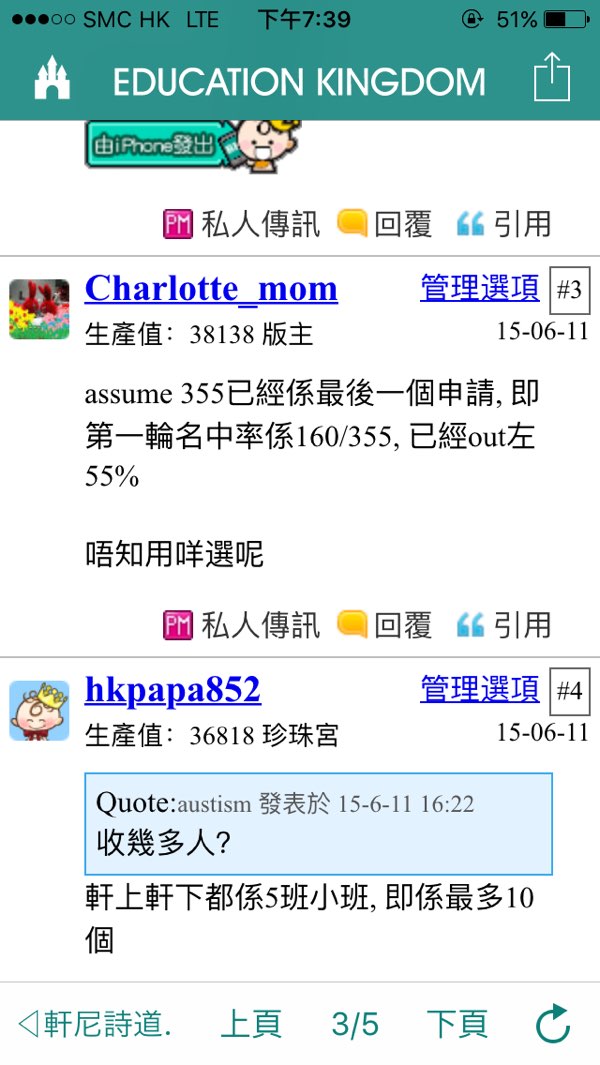Tap Charlotte_mom's avatar picture

39,309
